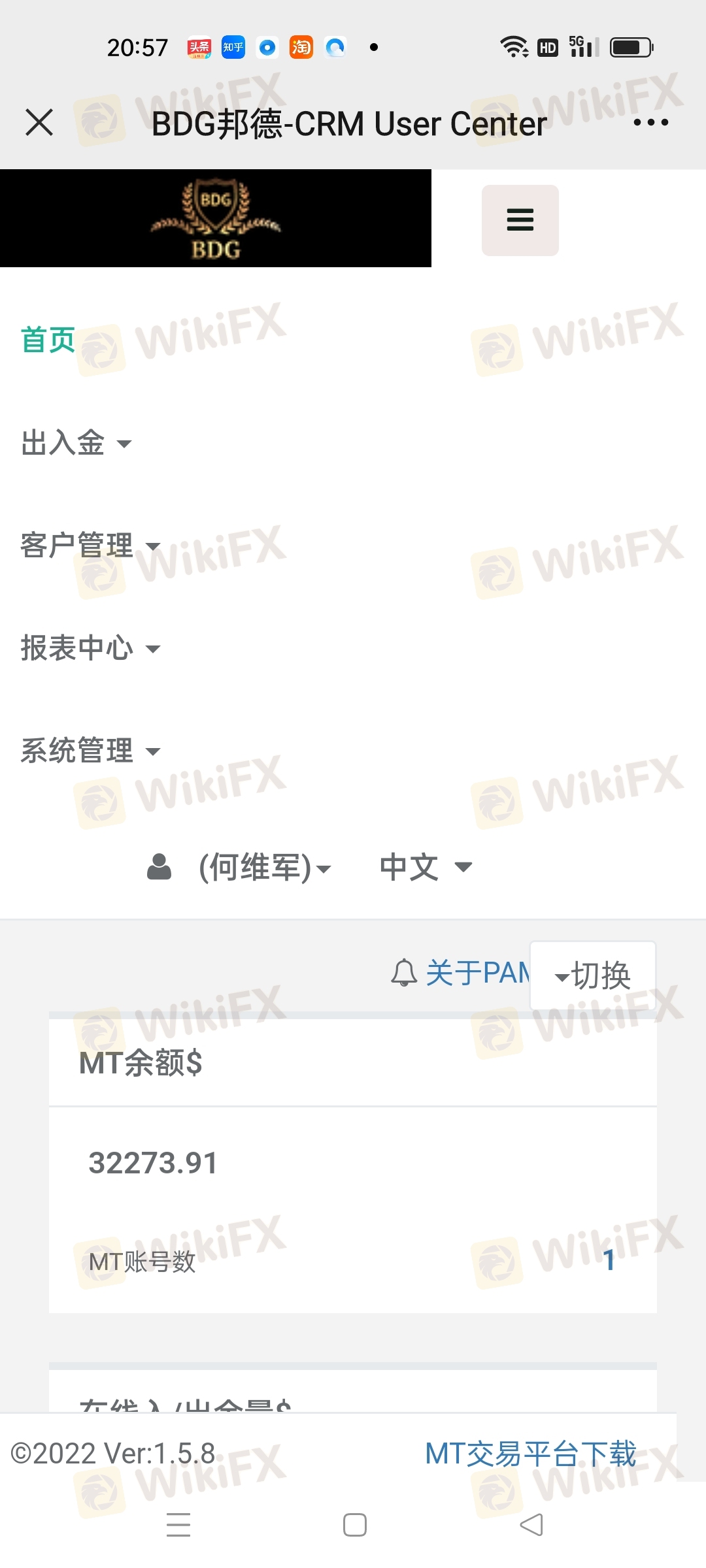Tap the 切换 switch button
This screenshot has height=1568, width=706.
(593, 976)
